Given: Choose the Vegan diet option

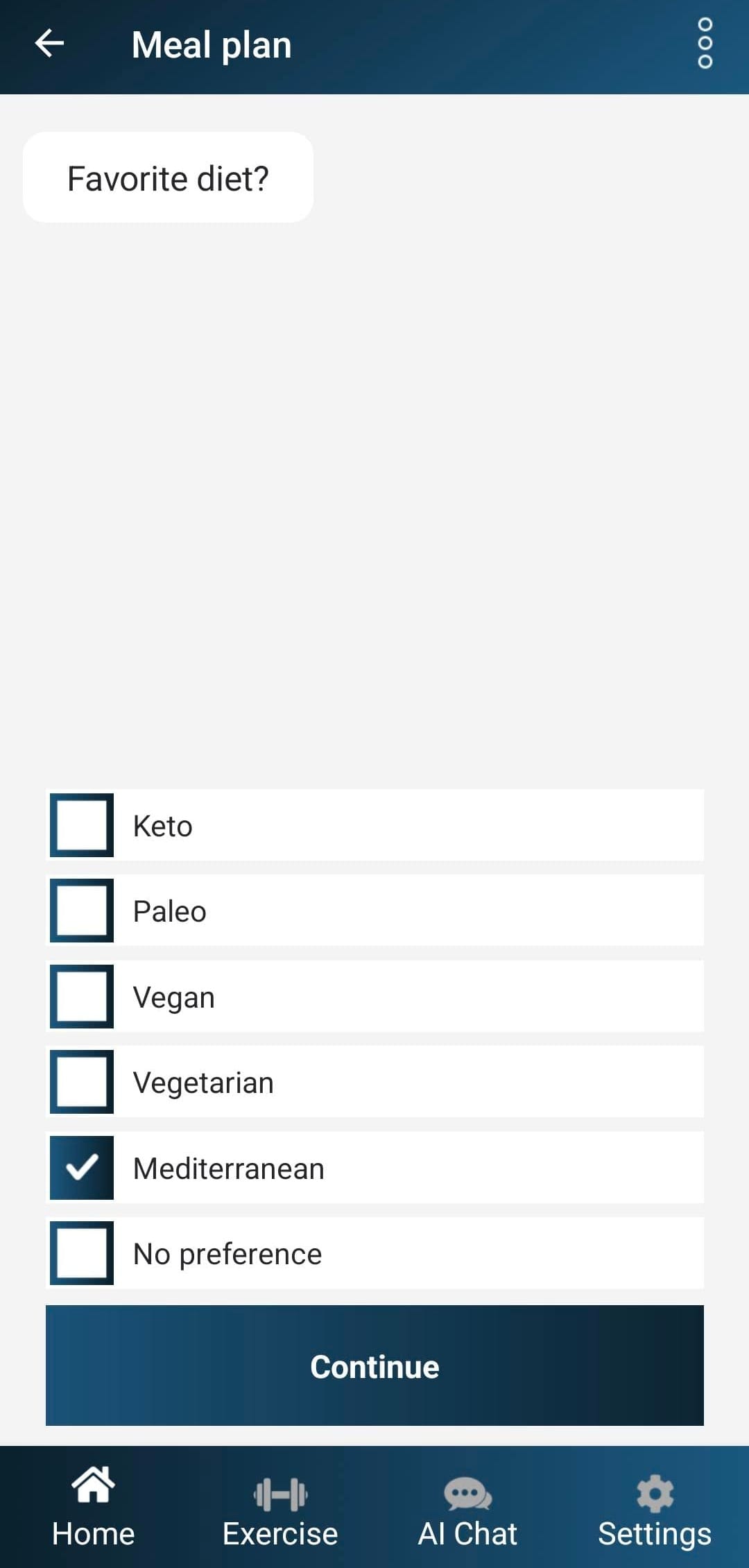Looking at the screenshot, I should click(82, 997).
